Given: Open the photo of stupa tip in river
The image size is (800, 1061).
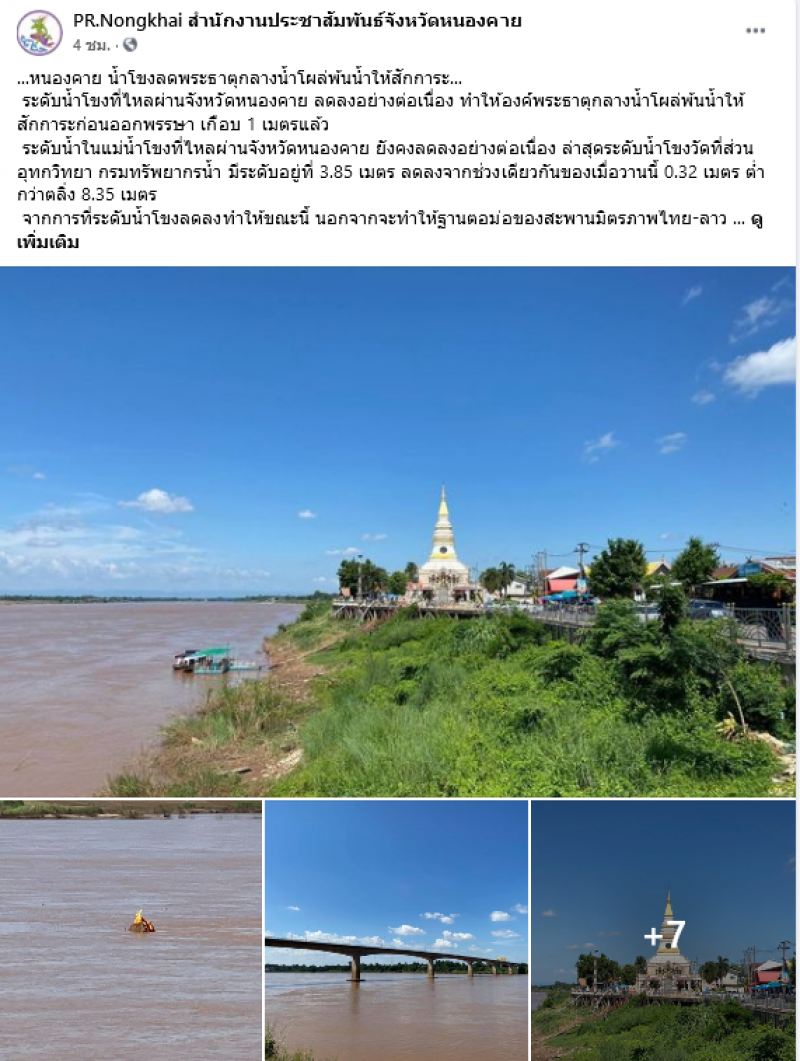Looking at the screenshot, I should point(131,930).
